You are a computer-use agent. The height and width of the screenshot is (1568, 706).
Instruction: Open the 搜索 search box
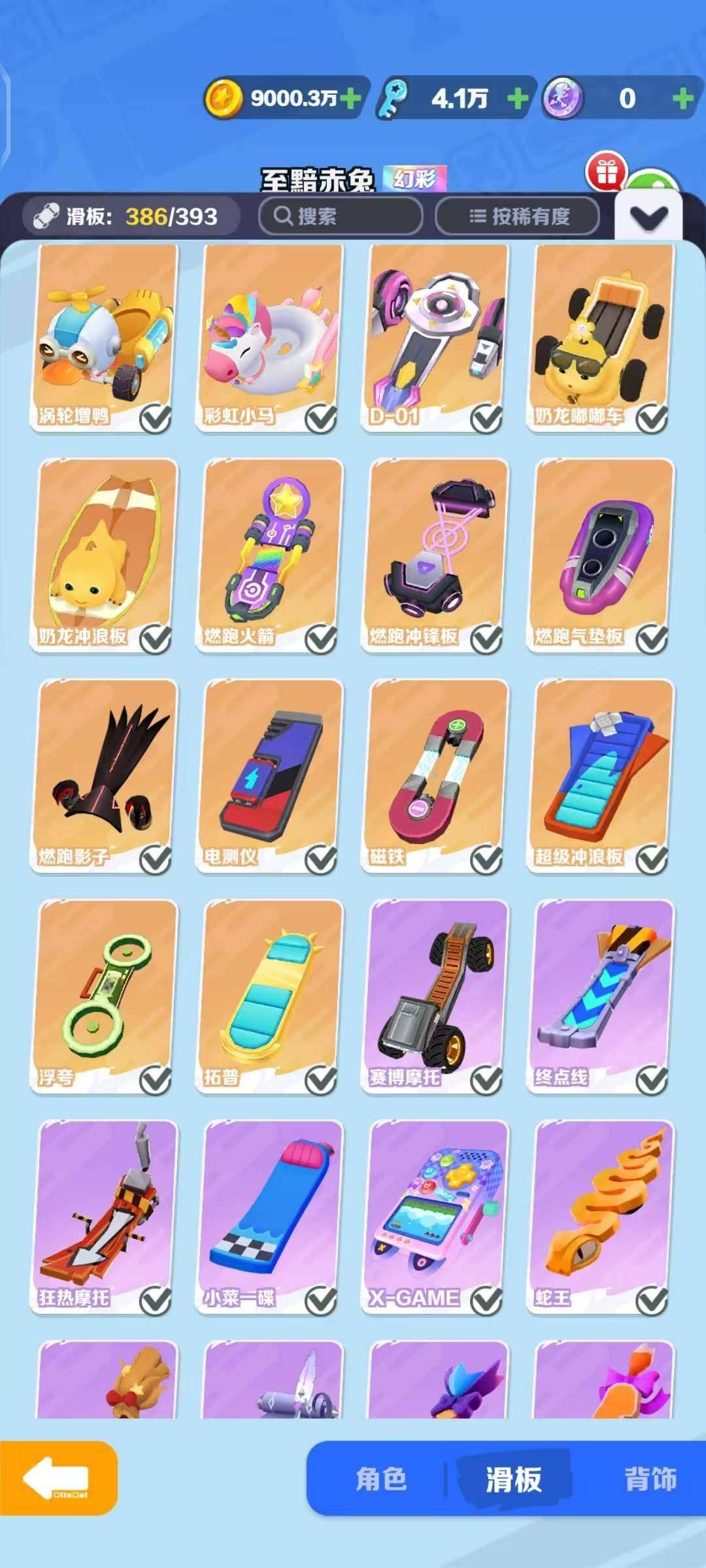(x=341, y=216)
